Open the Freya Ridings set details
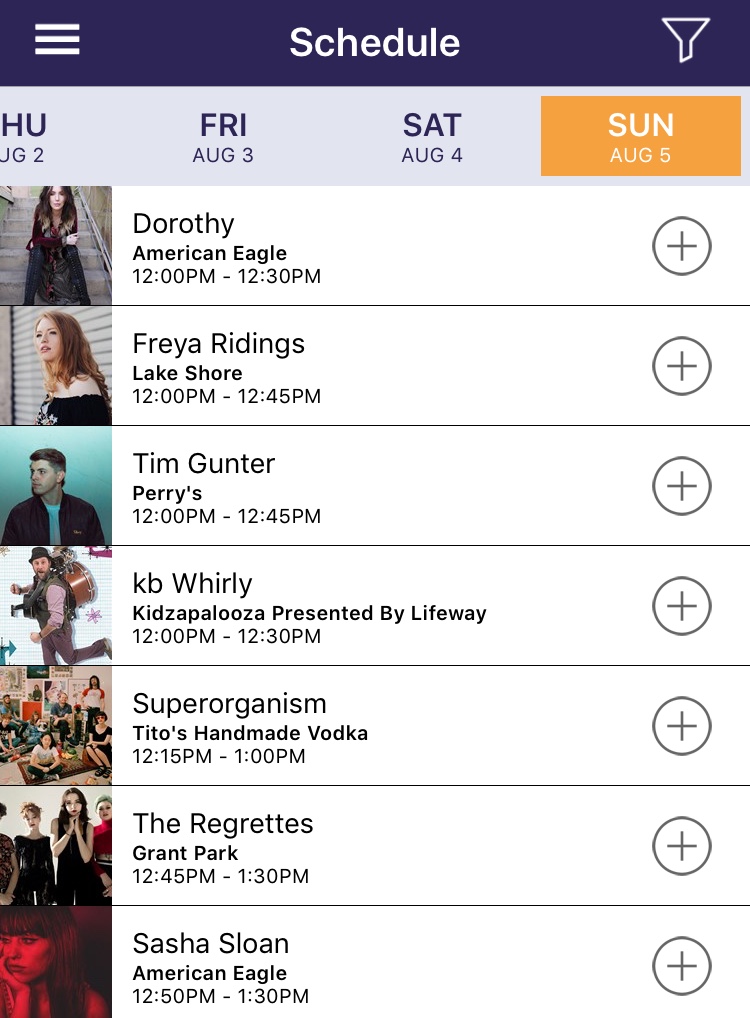The height and width of the screenshot is (1018, 750). [x=300, y=366]
